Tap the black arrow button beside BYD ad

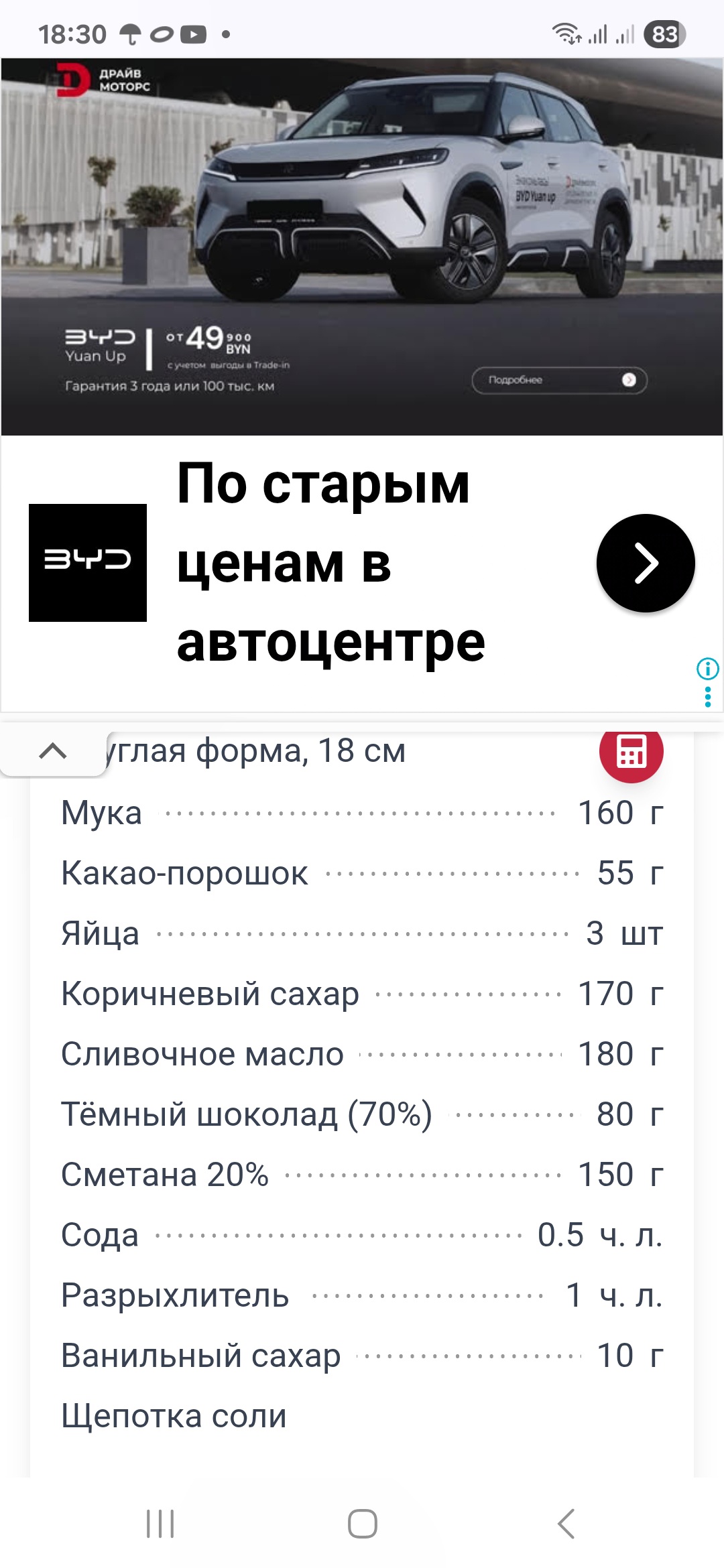pyautogui.click(x=646, y=563)
